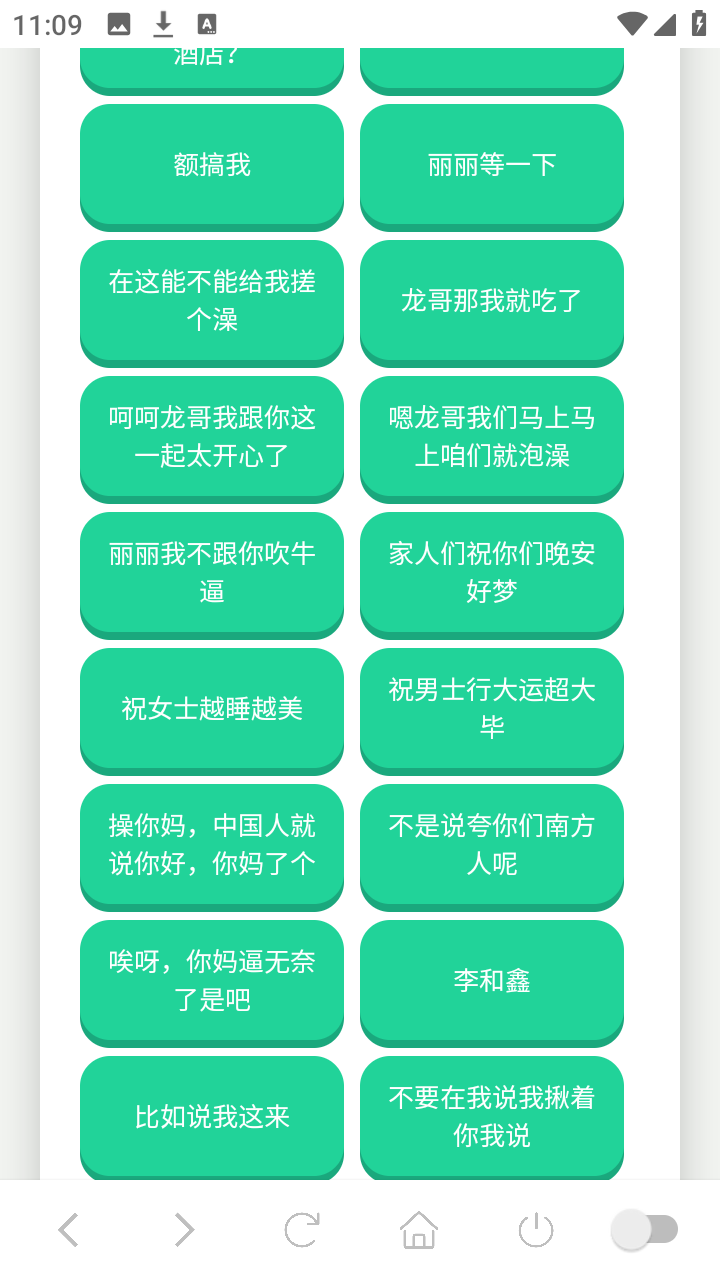Refresh the current page
Screen dimensions: 720x1280
[301, 1229]
